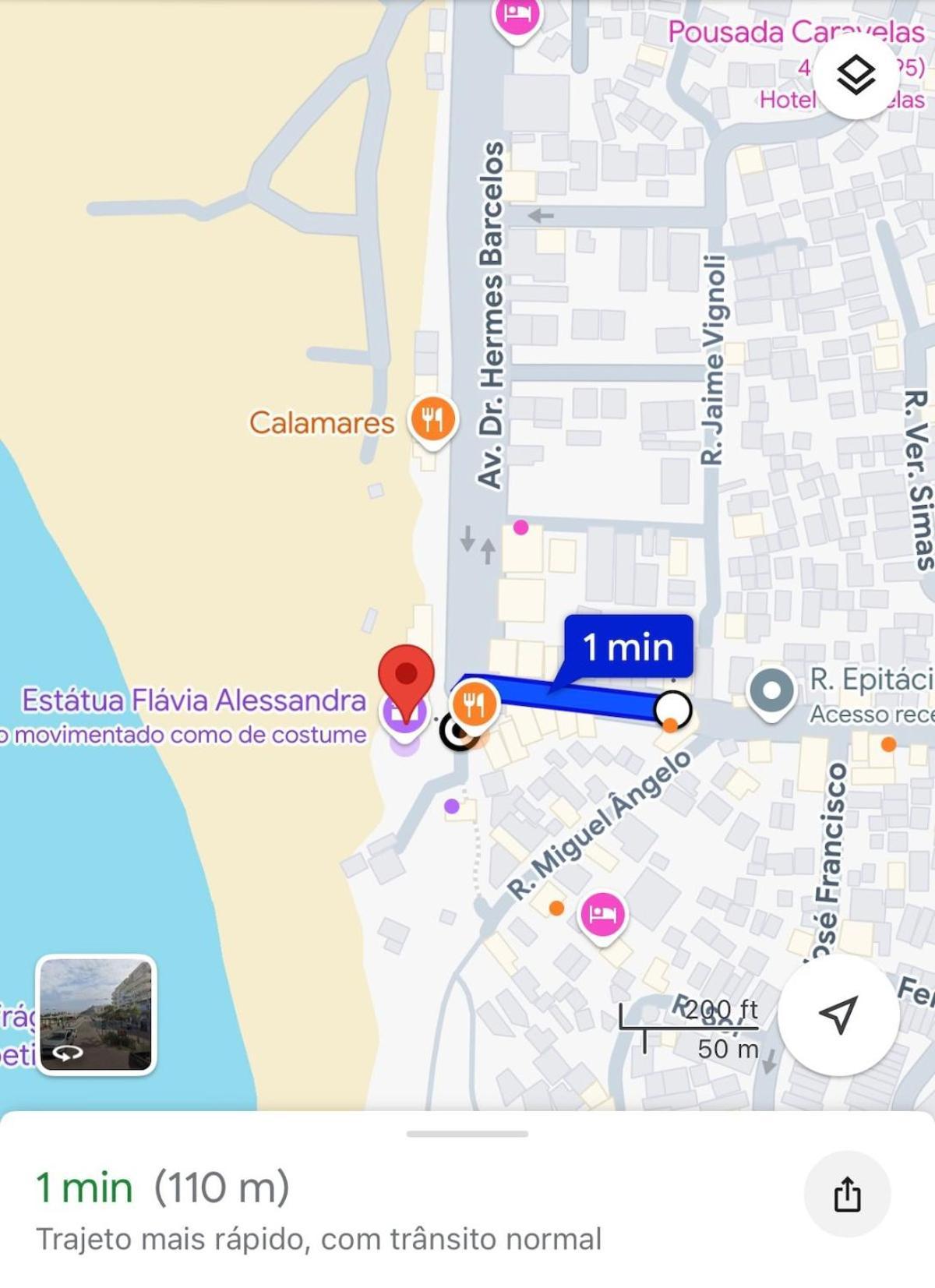
Task: Select the restaurant pin at the route's end
Action: point(474,704)
